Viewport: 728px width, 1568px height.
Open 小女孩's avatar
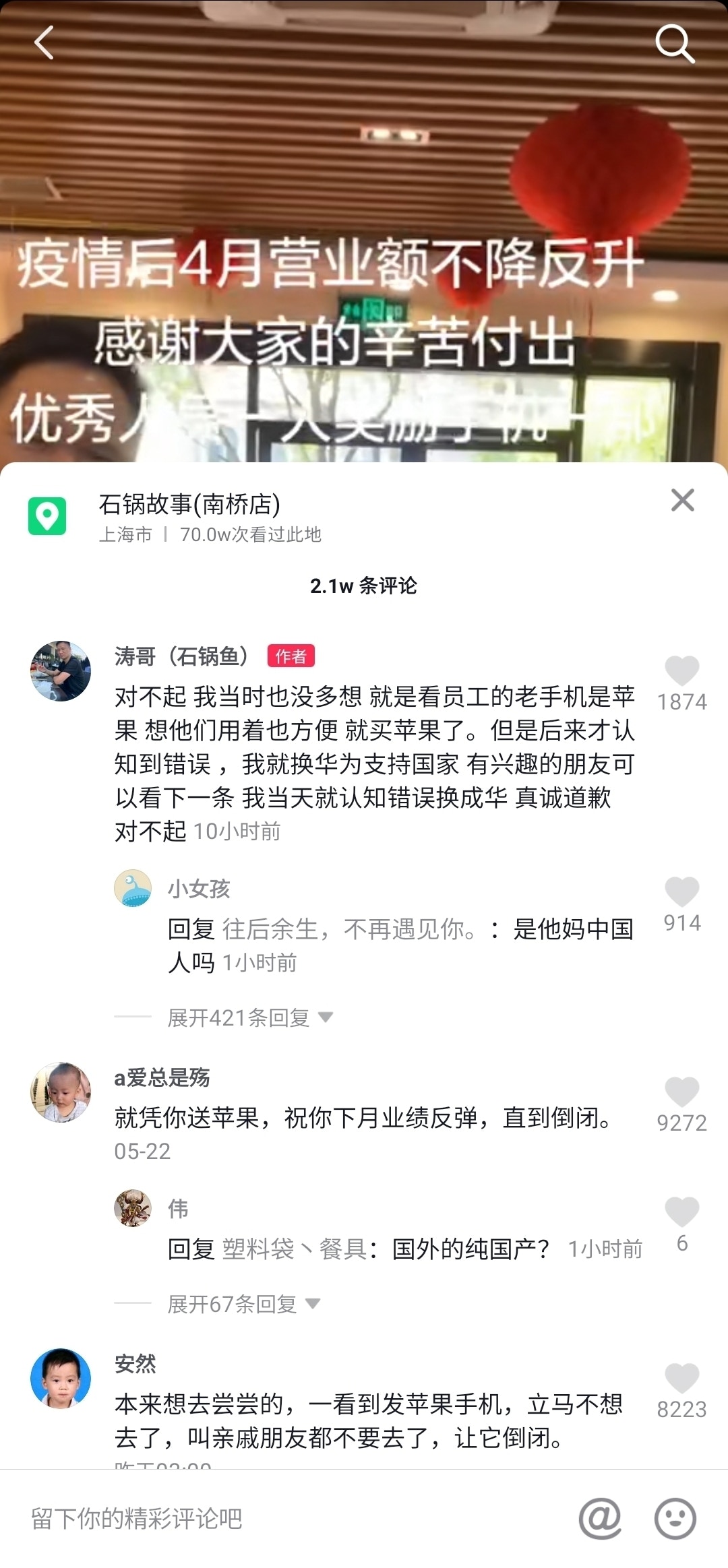coord(133,888)
